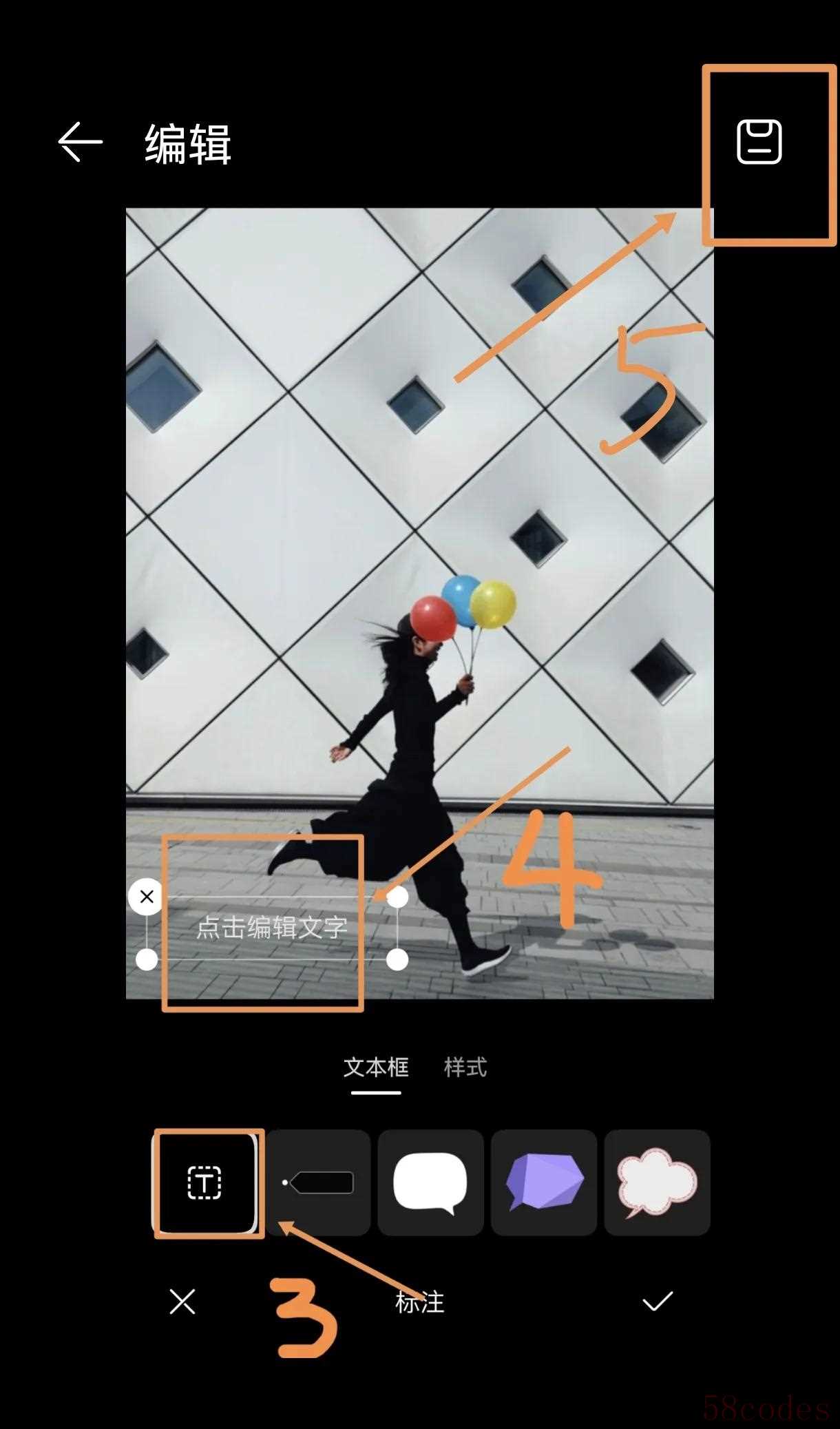This screenshot has width=840, height=1429.
Task: Confirm the annotation with the checkmark
Action: pyautogui.click(x=657, y=1302)
